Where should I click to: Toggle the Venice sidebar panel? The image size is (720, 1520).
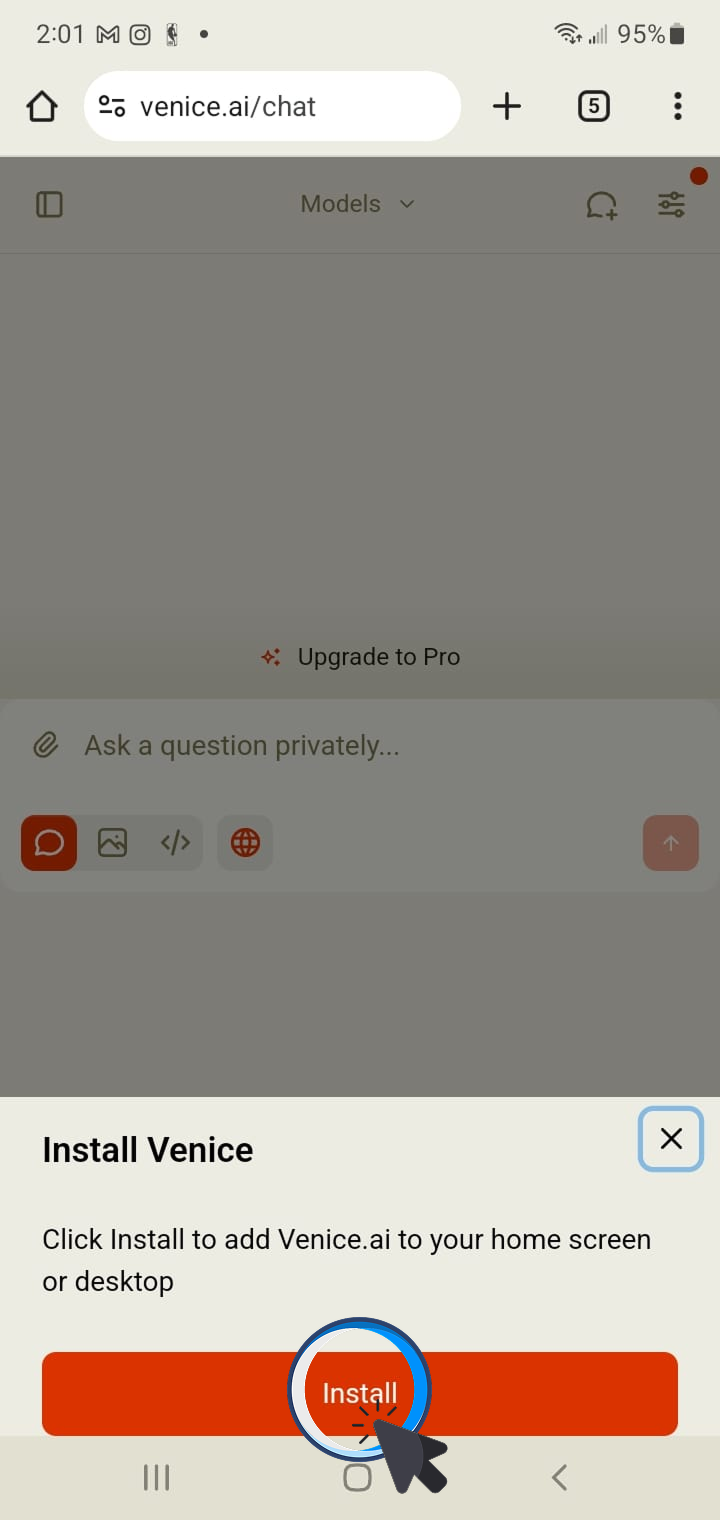(49, 205)
